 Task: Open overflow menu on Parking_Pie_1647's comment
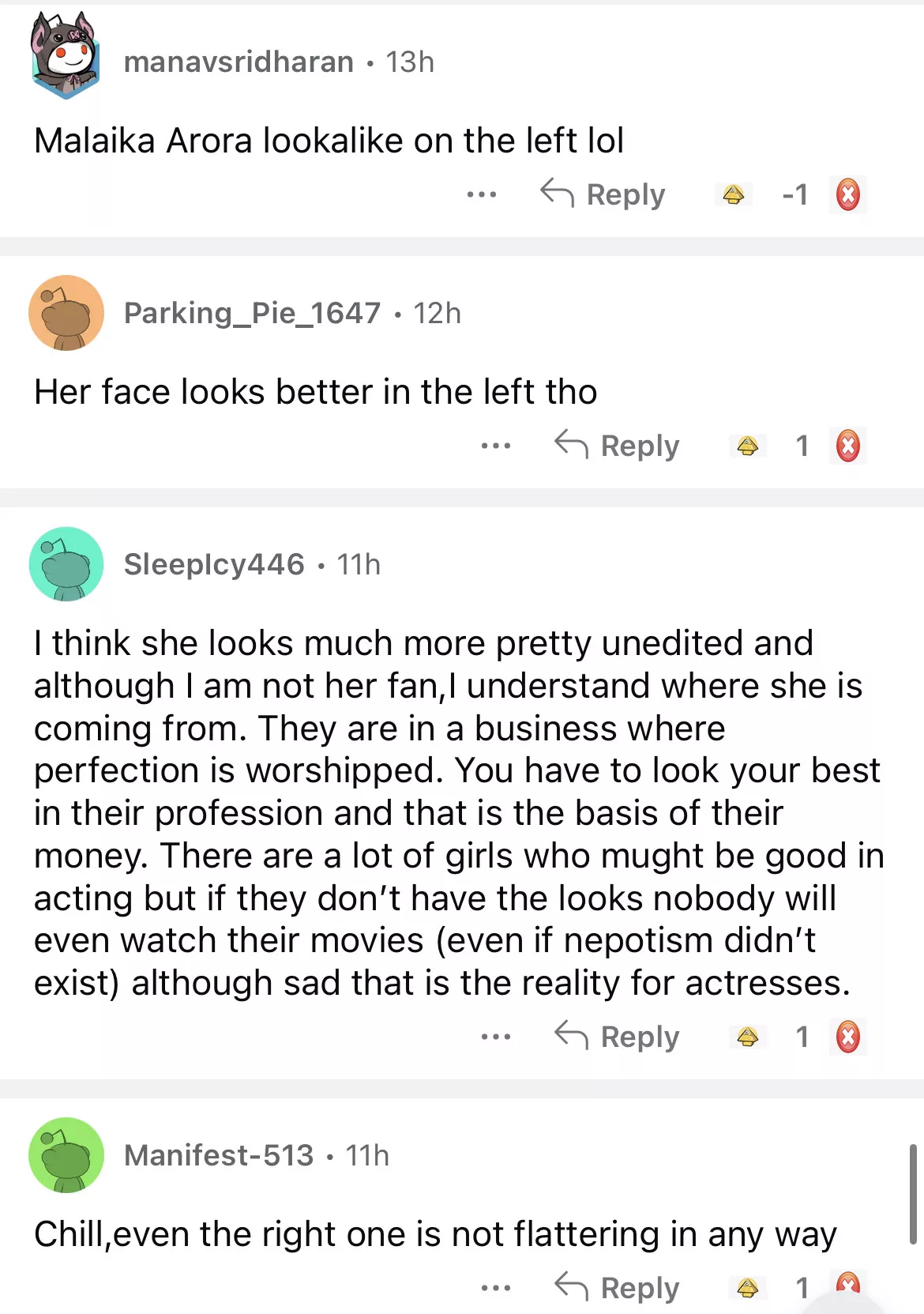coord(495,446)
